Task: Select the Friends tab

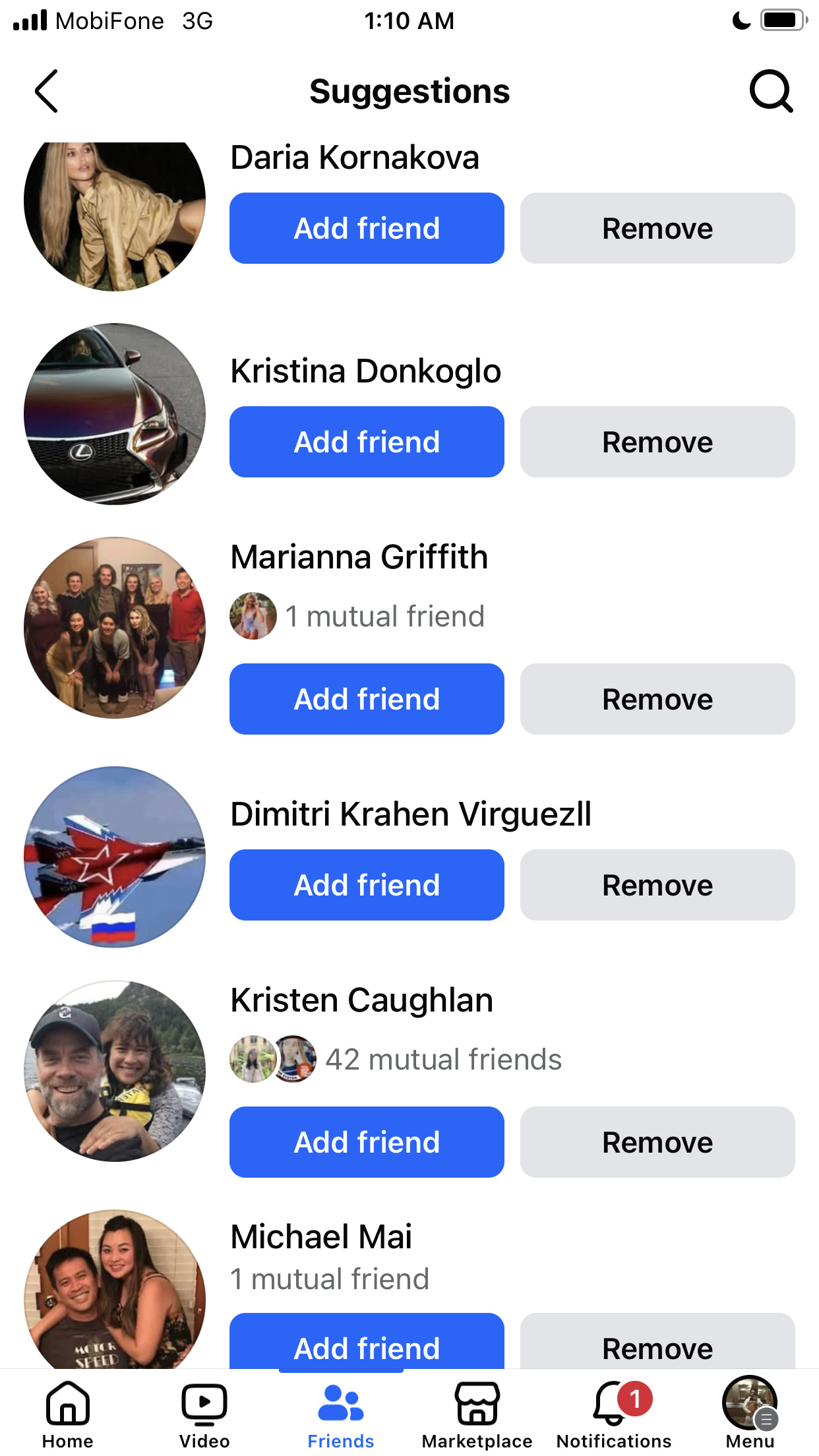Action: pyautogui.click(x=341, y=1414)
